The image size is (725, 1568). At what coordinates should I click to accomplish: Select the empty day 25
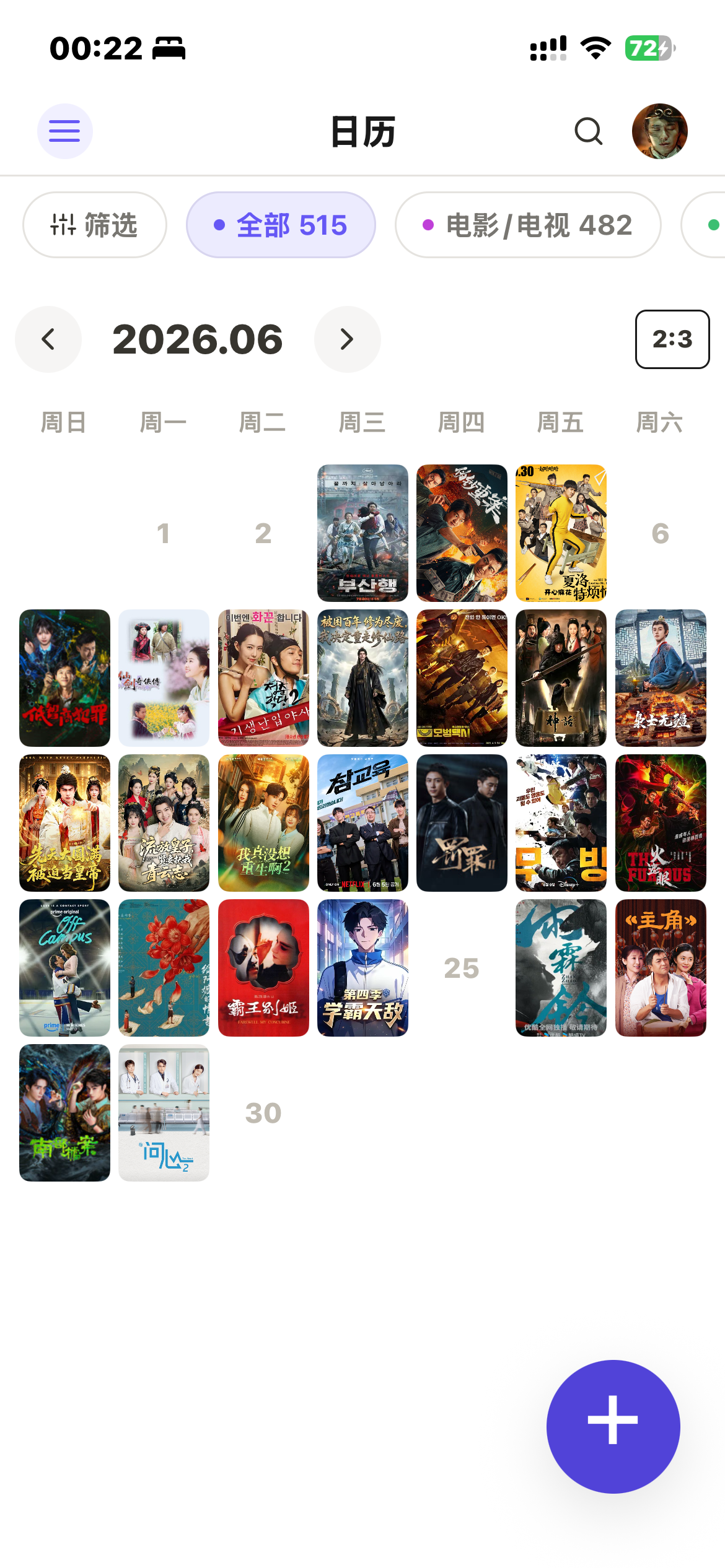coord(462,968)
